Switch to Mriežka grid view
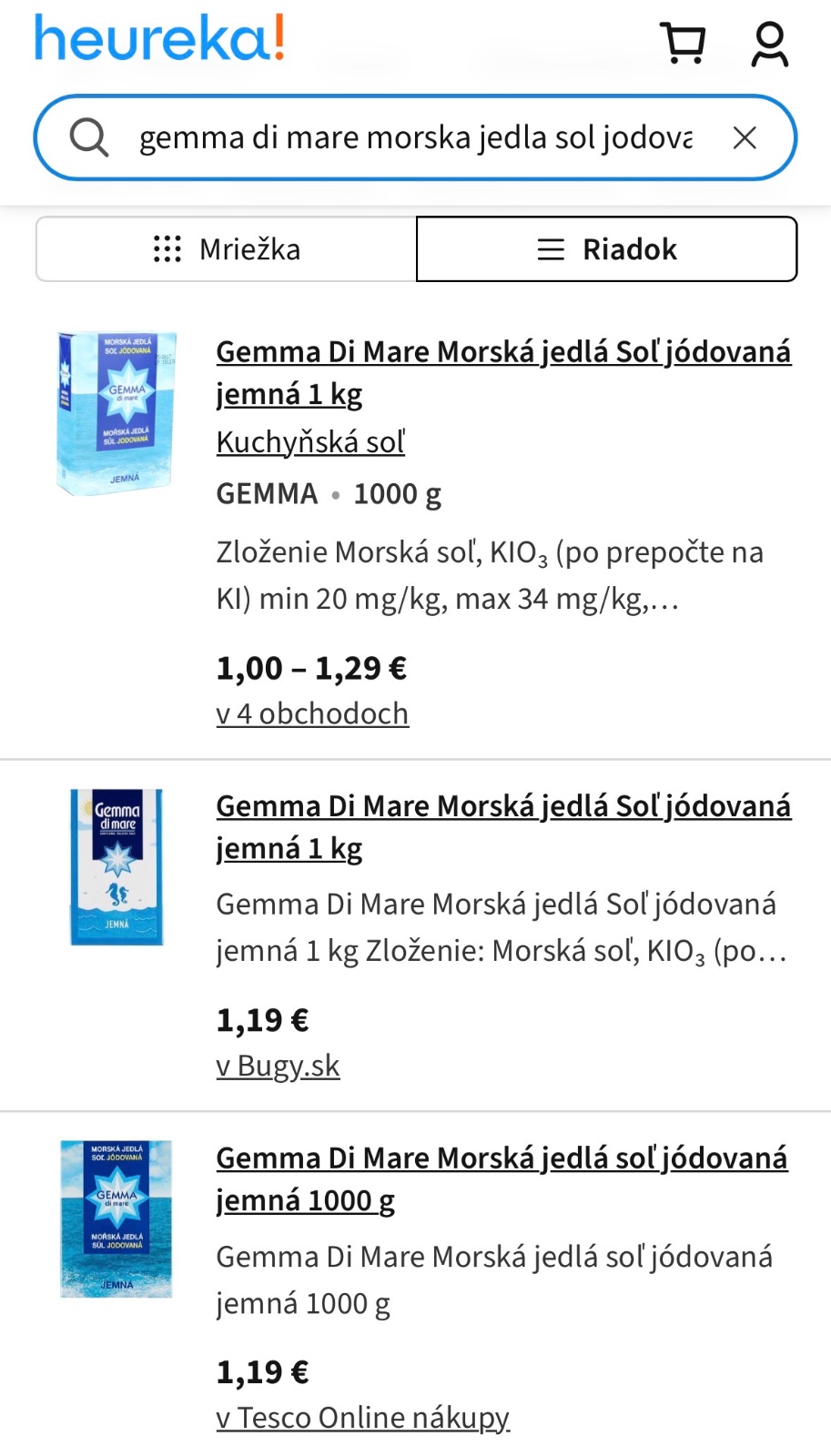The image size is (831, 1456). point(227,249)
